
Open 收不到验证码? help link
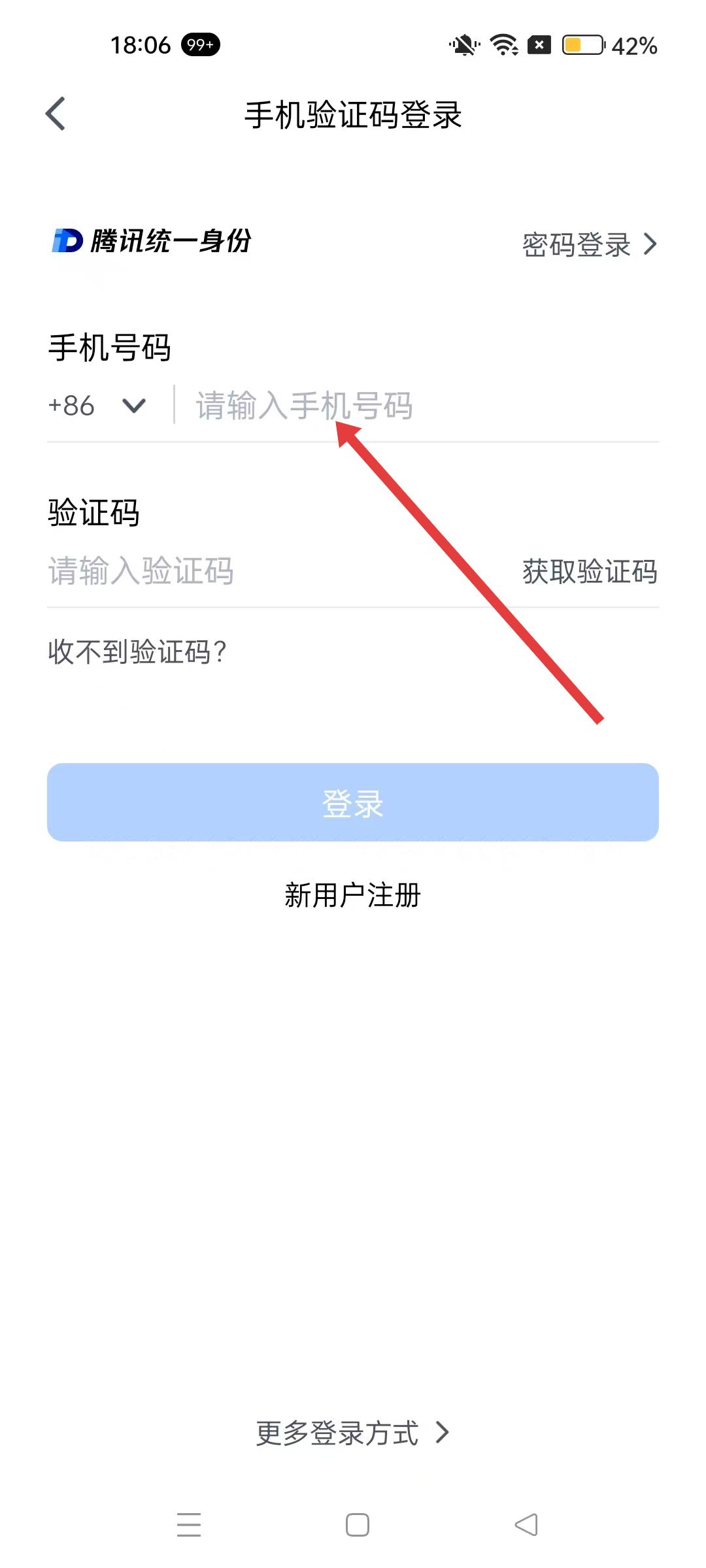pos(137,652)
